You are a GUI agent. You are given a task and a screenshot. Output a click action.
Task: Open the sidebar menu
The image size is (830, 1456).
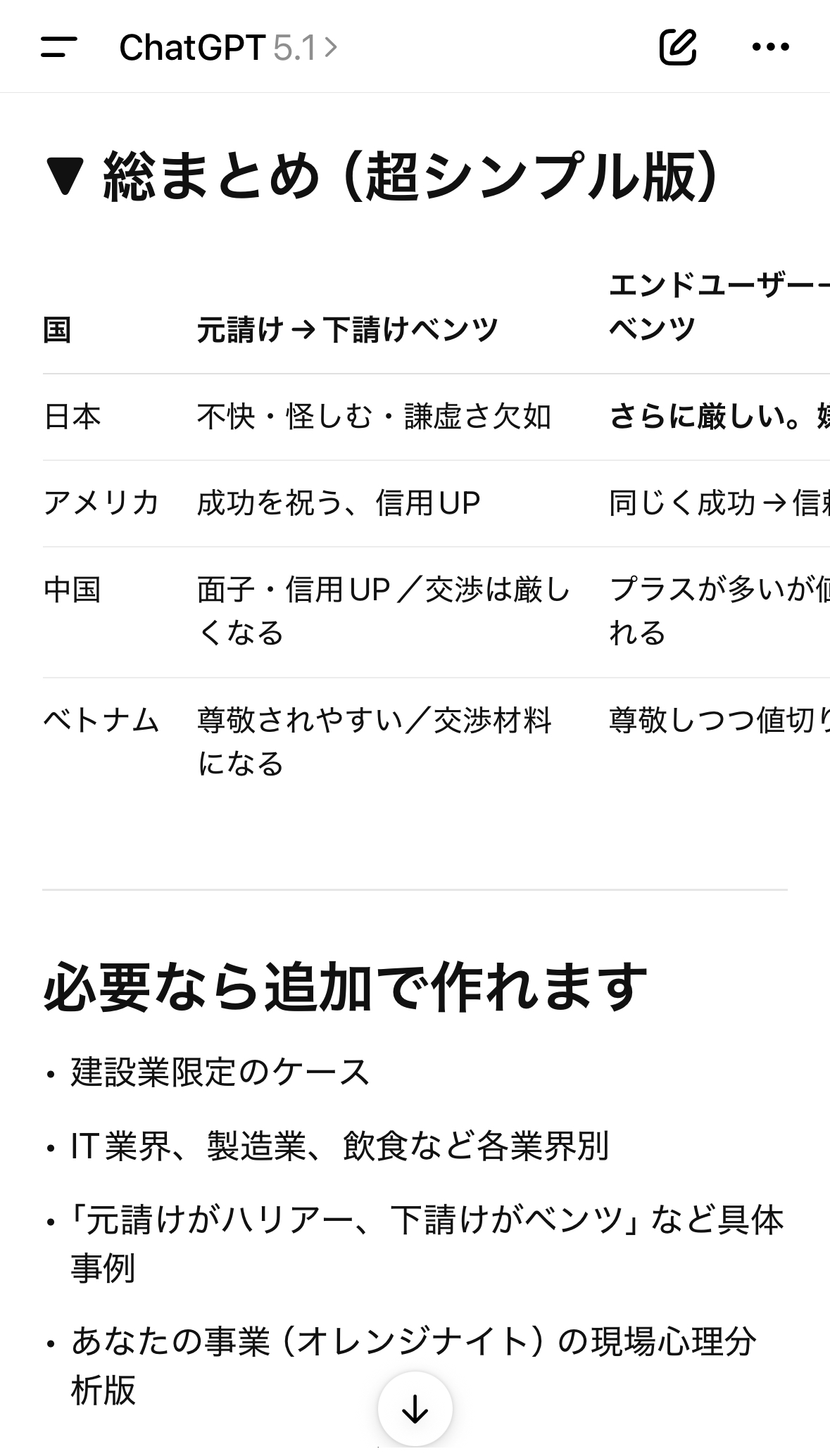(x=59, y=47)
